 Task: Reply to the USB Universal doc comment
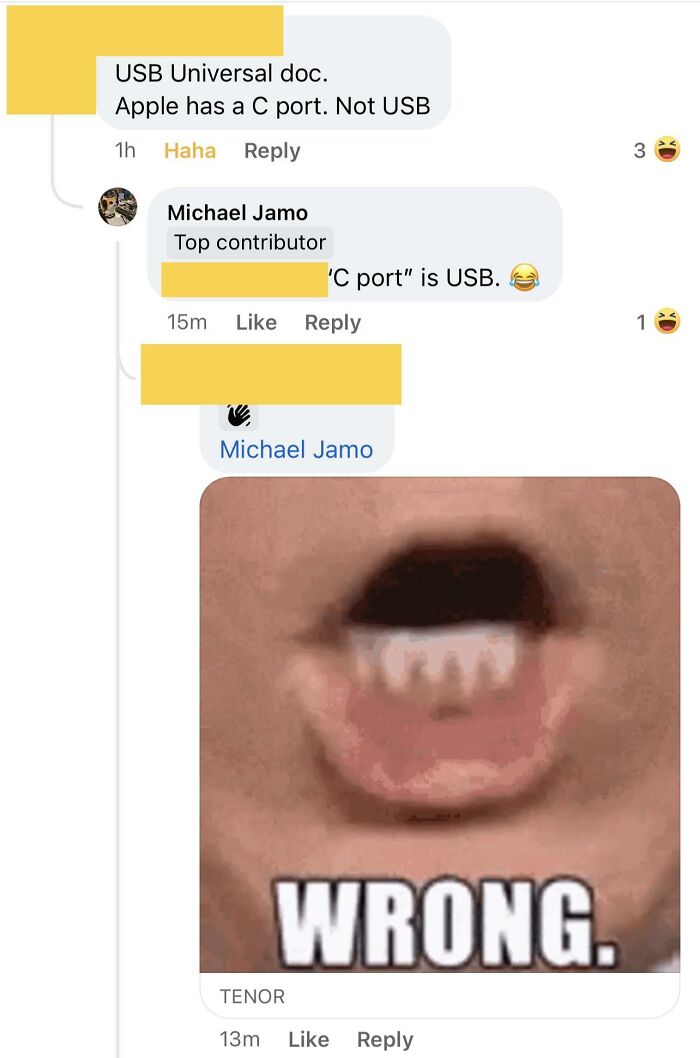coord(271,151)
